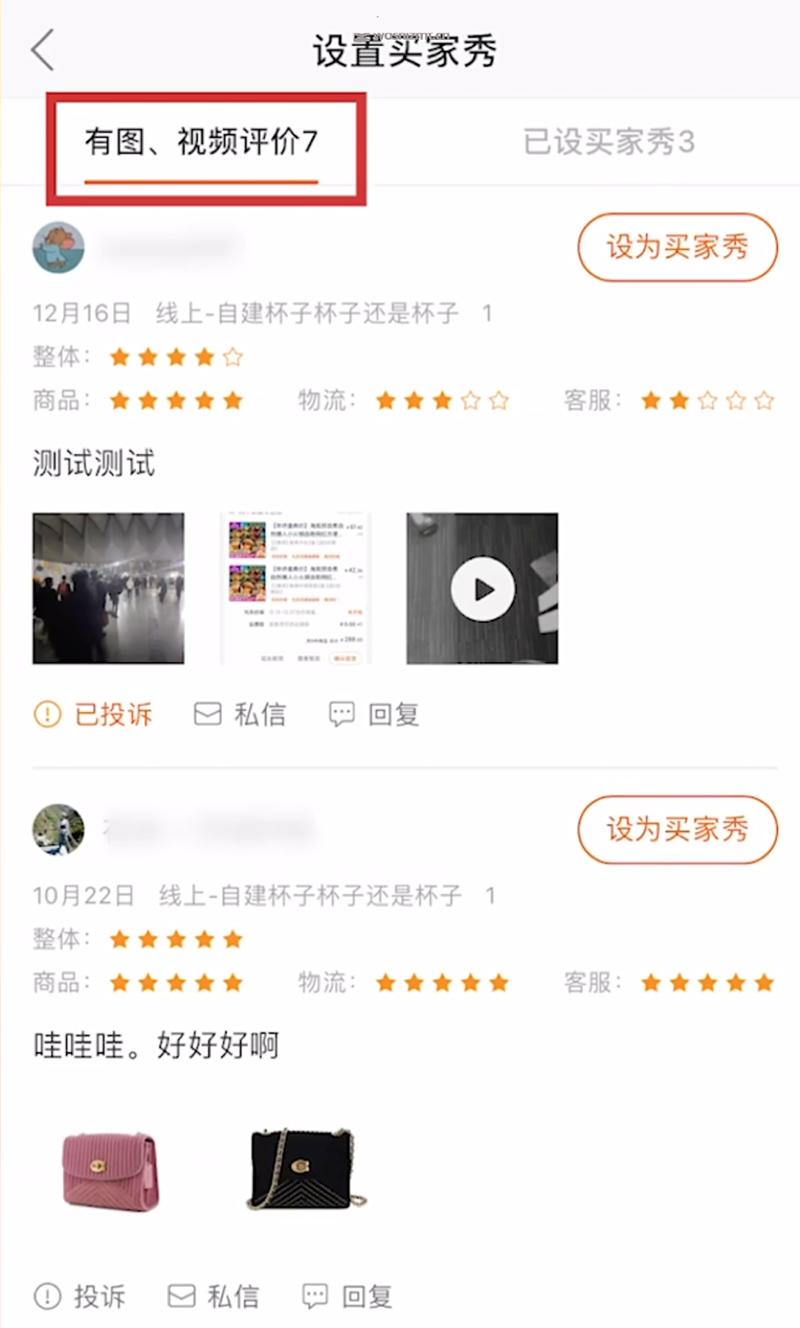
Task: File a 投诉 on the 哇哇哇 review
Action: pos(80,1297)
